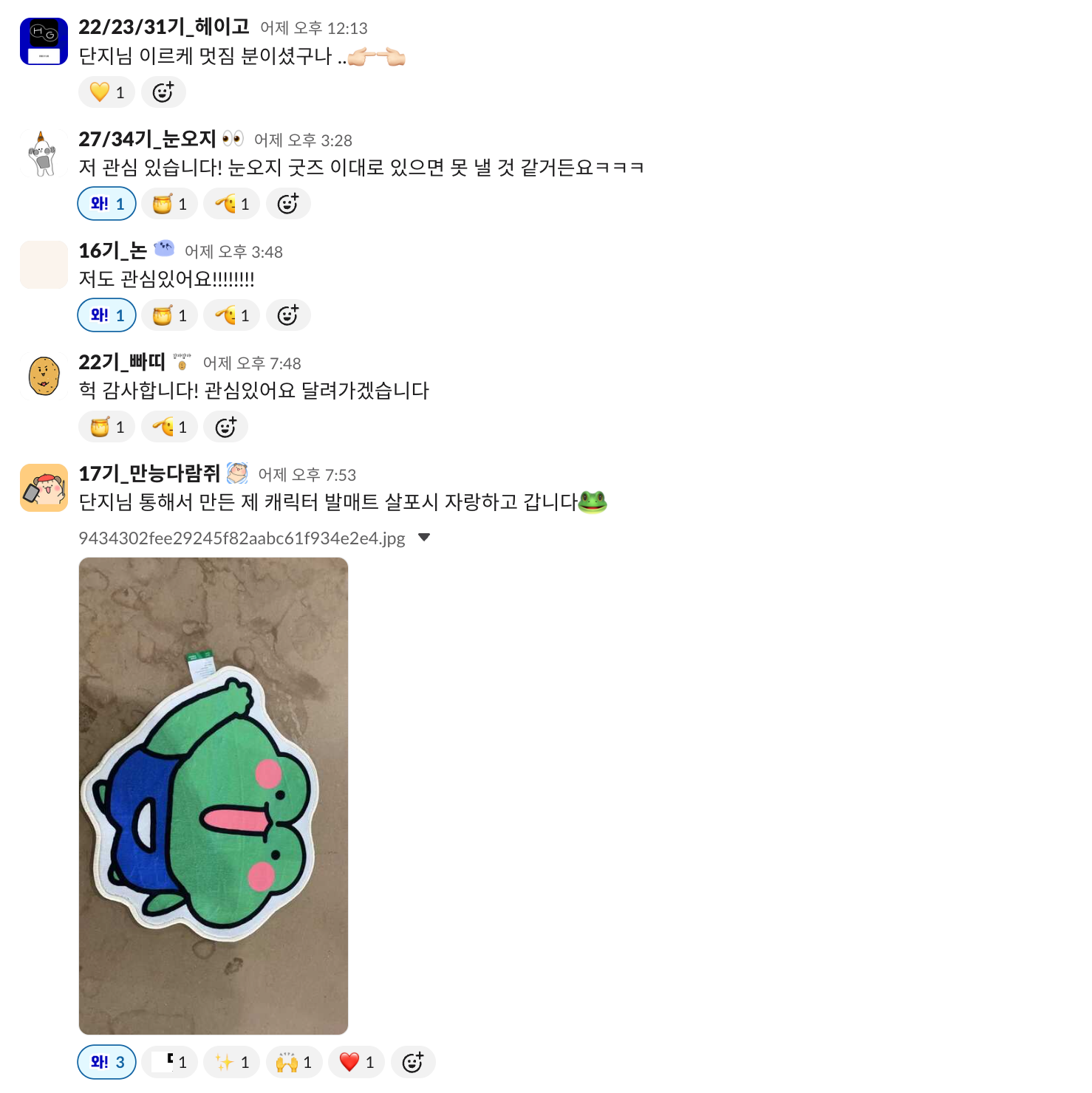Tap the 와! reaction on 16기_논's message

pos(106,315)
